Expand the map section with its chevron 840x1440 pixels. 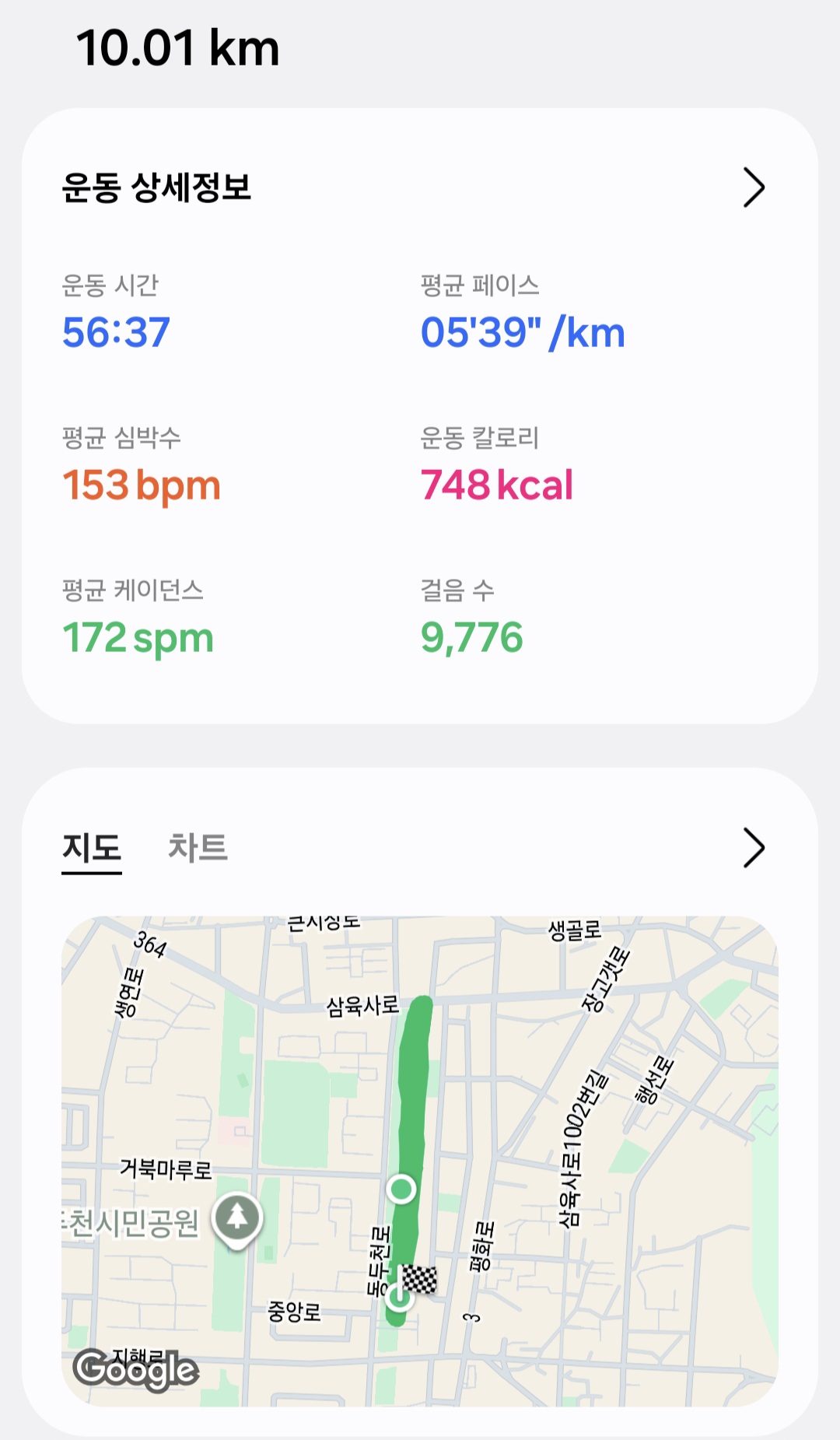(754, 847)
